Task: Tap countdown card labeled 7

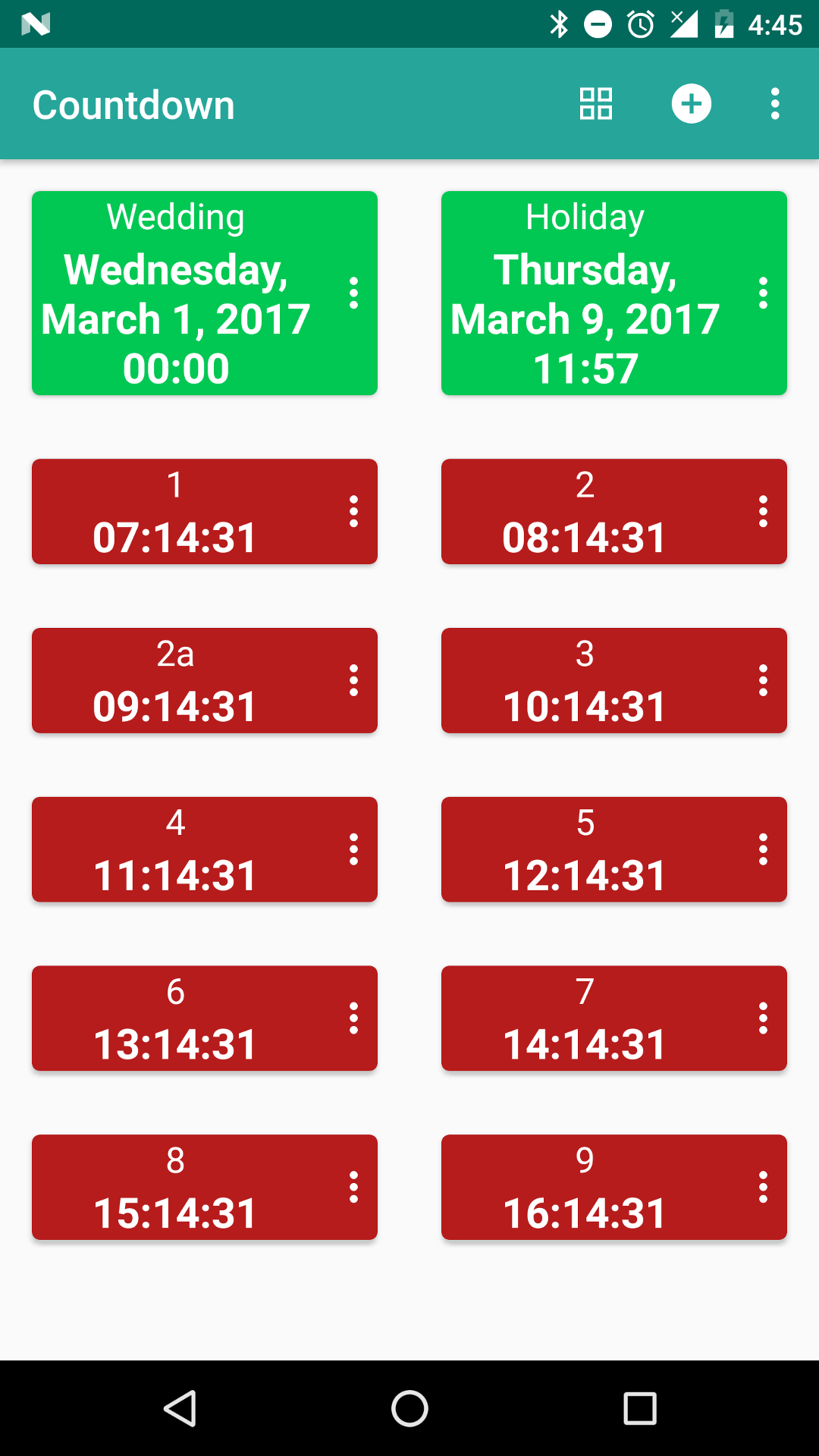Action: 584,1018
